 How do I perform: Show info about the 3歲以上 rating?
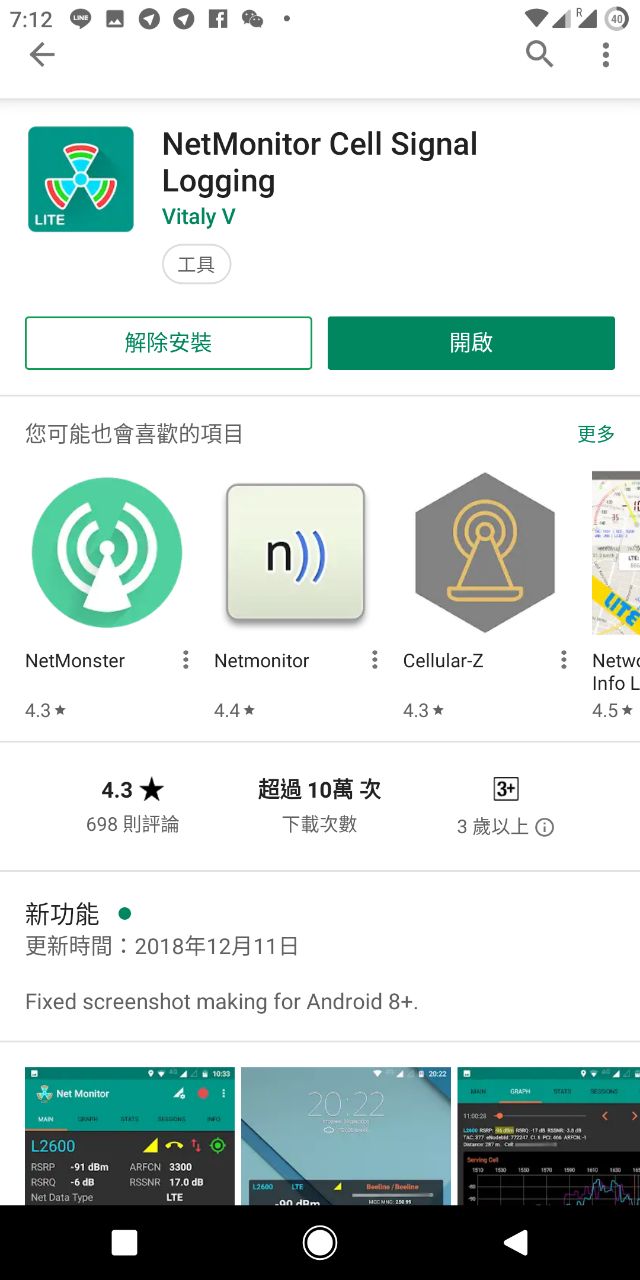tap(545, 827)
